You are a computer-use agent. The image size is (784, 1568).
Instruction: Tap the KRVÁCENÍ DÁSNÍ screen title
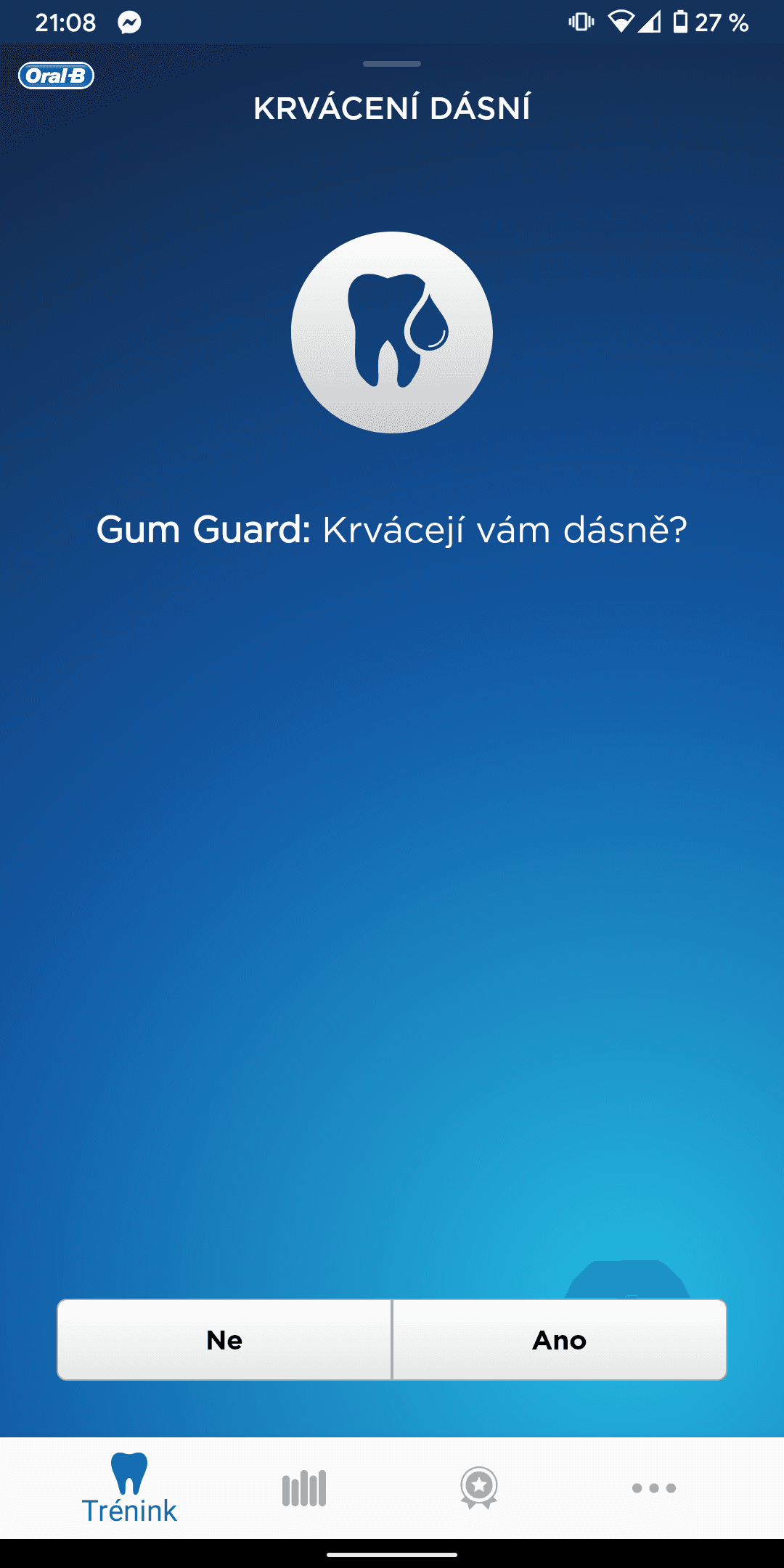tap(391, 107)
